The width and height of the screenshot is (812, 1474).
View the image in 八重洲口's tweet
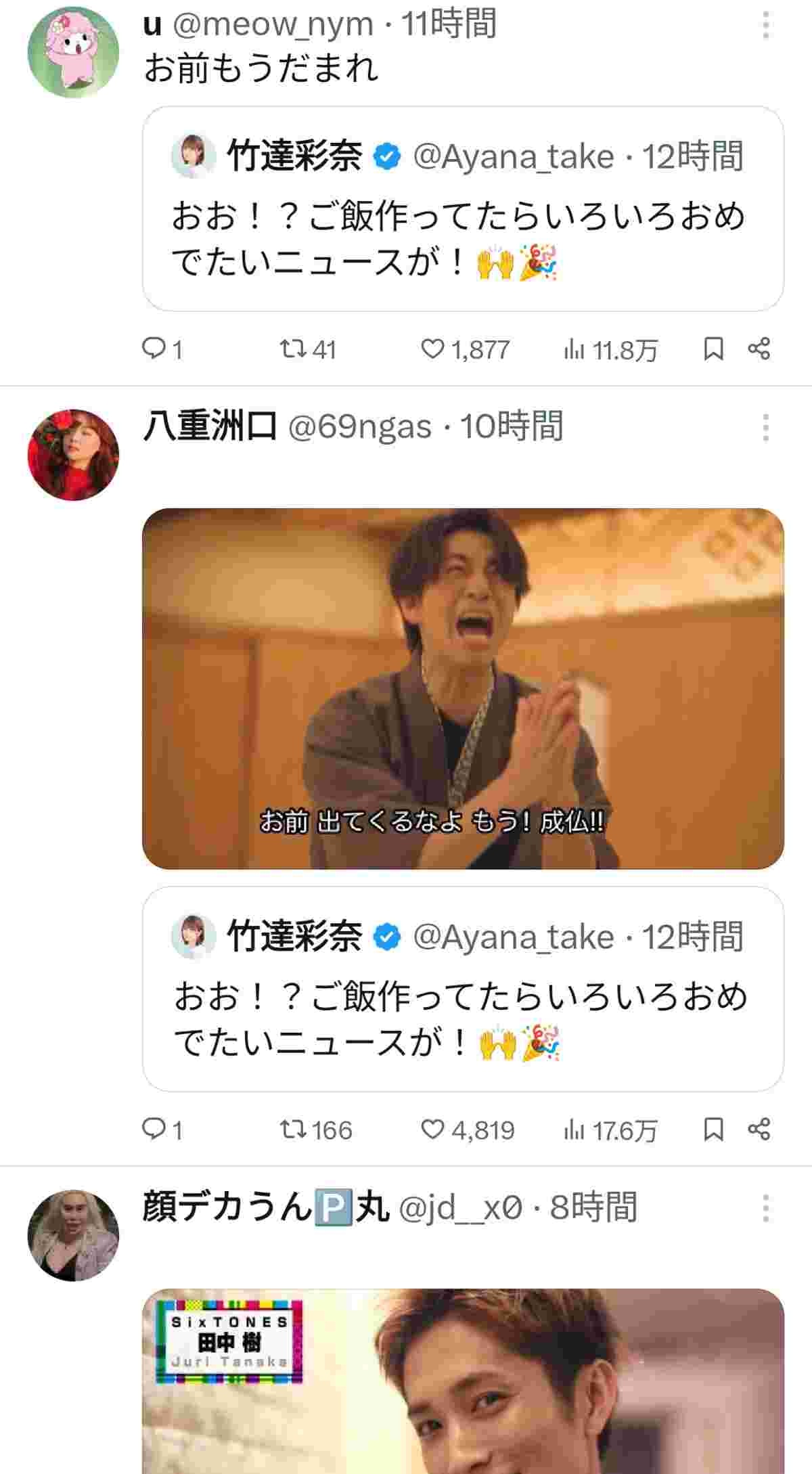click(463, 688)
